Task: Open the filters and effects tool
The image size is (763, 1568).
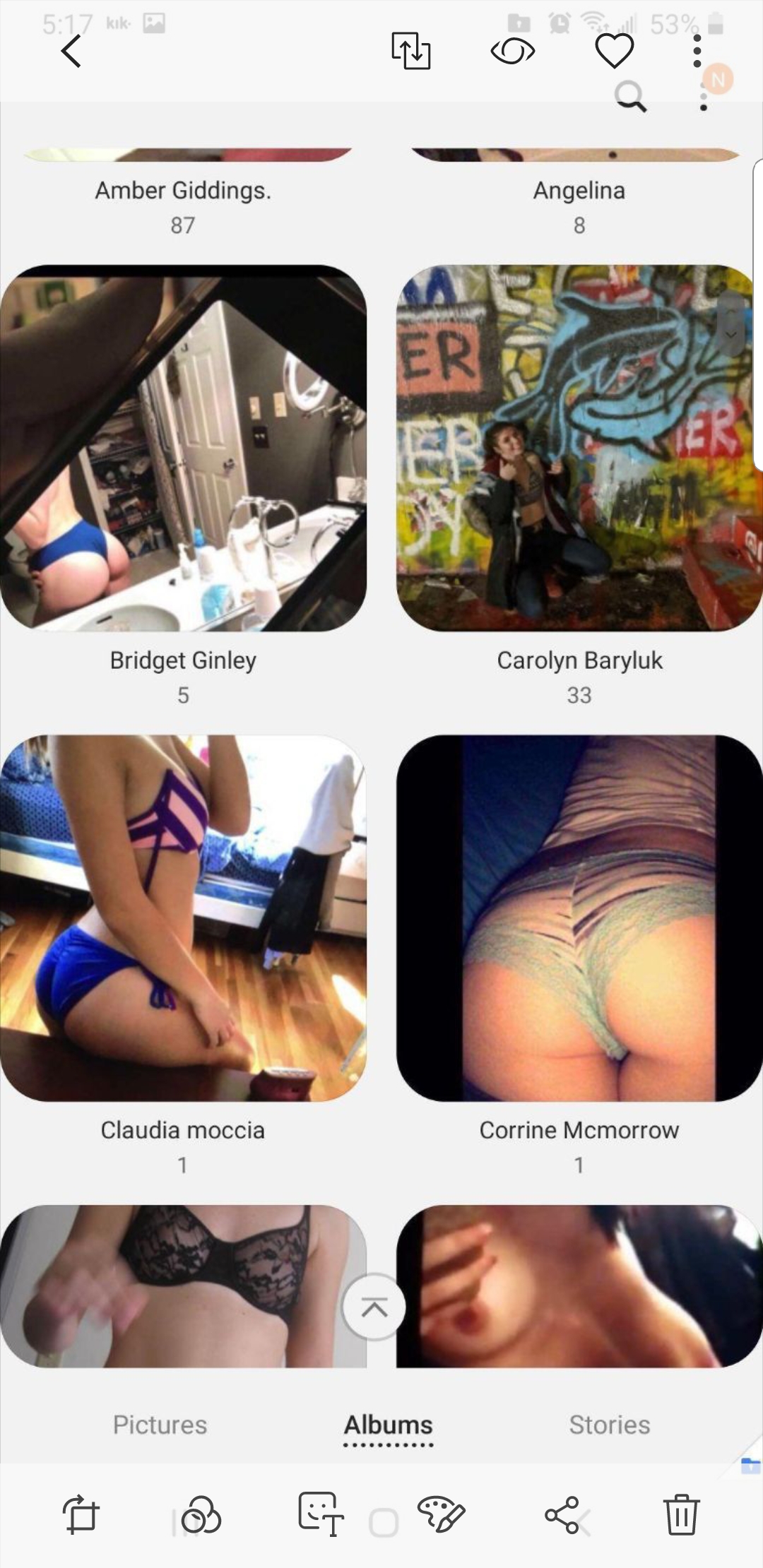Action: pyautogui.click(x=201, y=1516)
